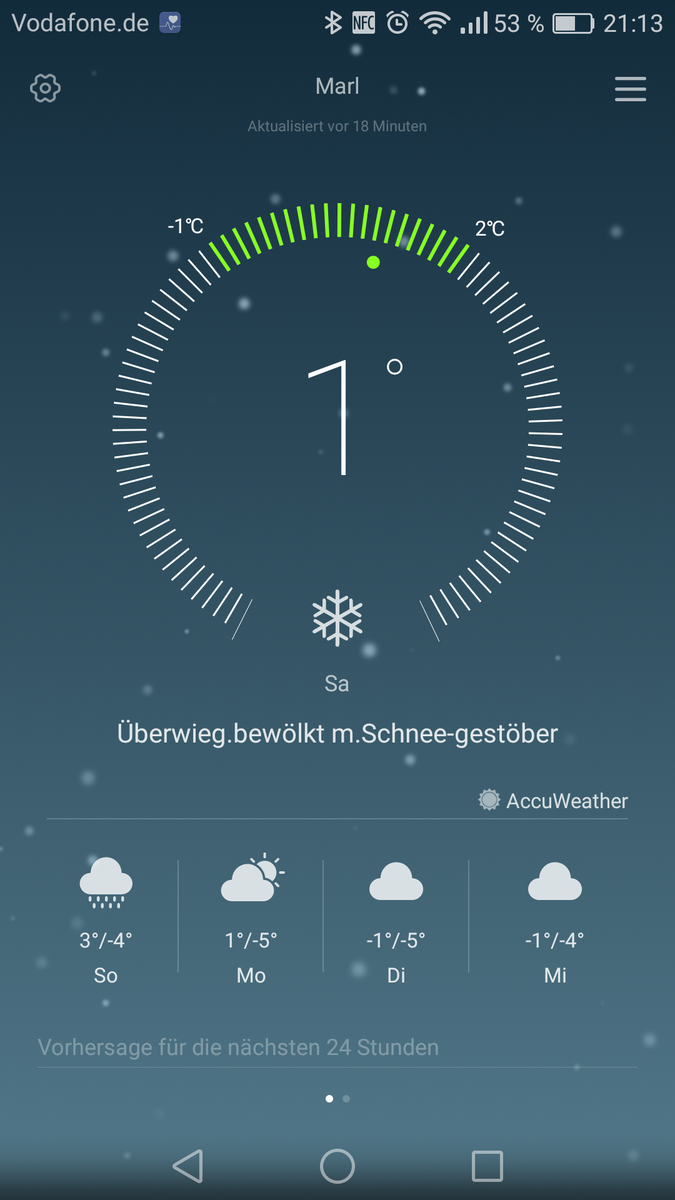The image size is (675, 1200).
Task: View Wednesday (Mi) forecast details
Action: click(555, 919)
